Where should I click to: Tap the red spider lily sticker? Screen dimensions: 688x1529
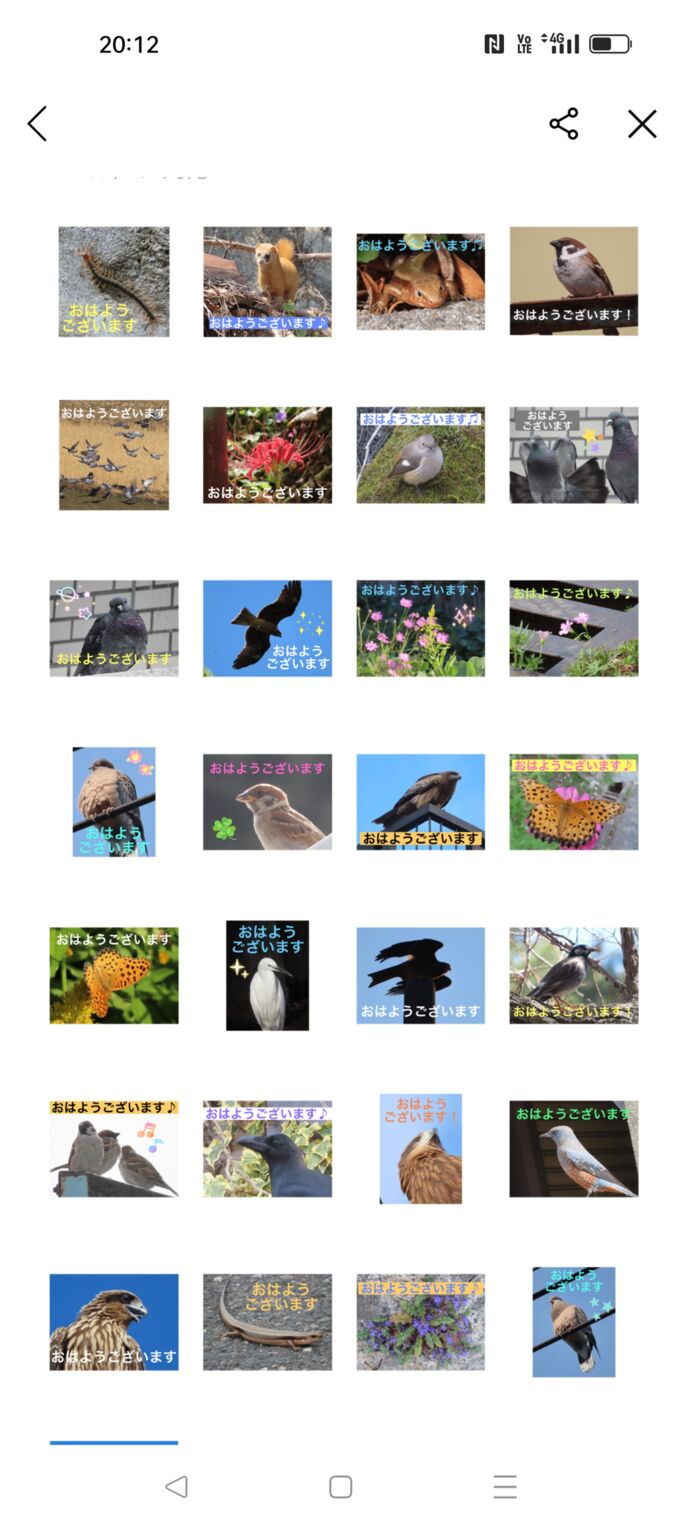[x=267, y=455]
